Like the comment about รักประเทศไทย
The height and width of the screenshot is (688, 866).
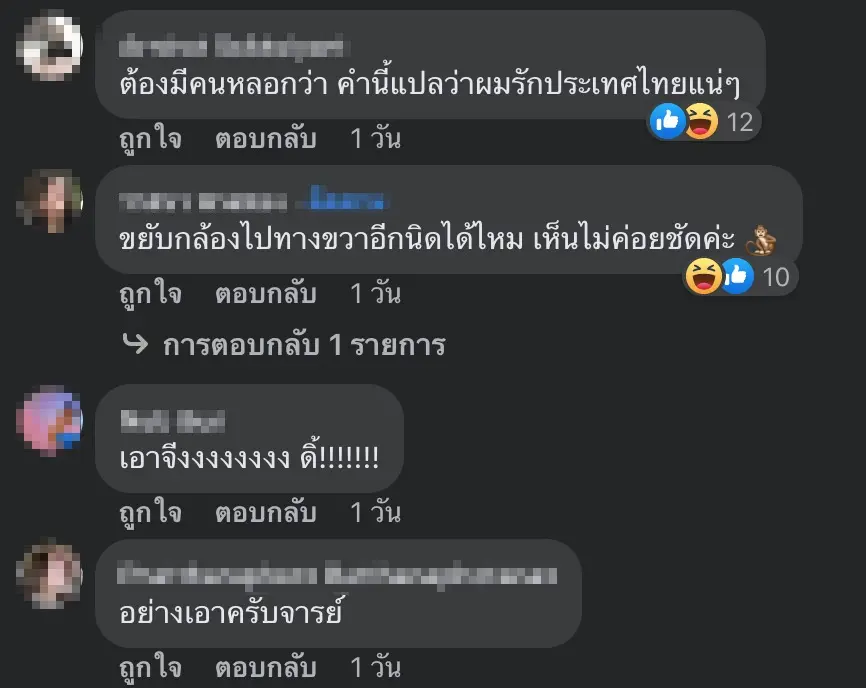pyautogui.click(x=150, y=139)
